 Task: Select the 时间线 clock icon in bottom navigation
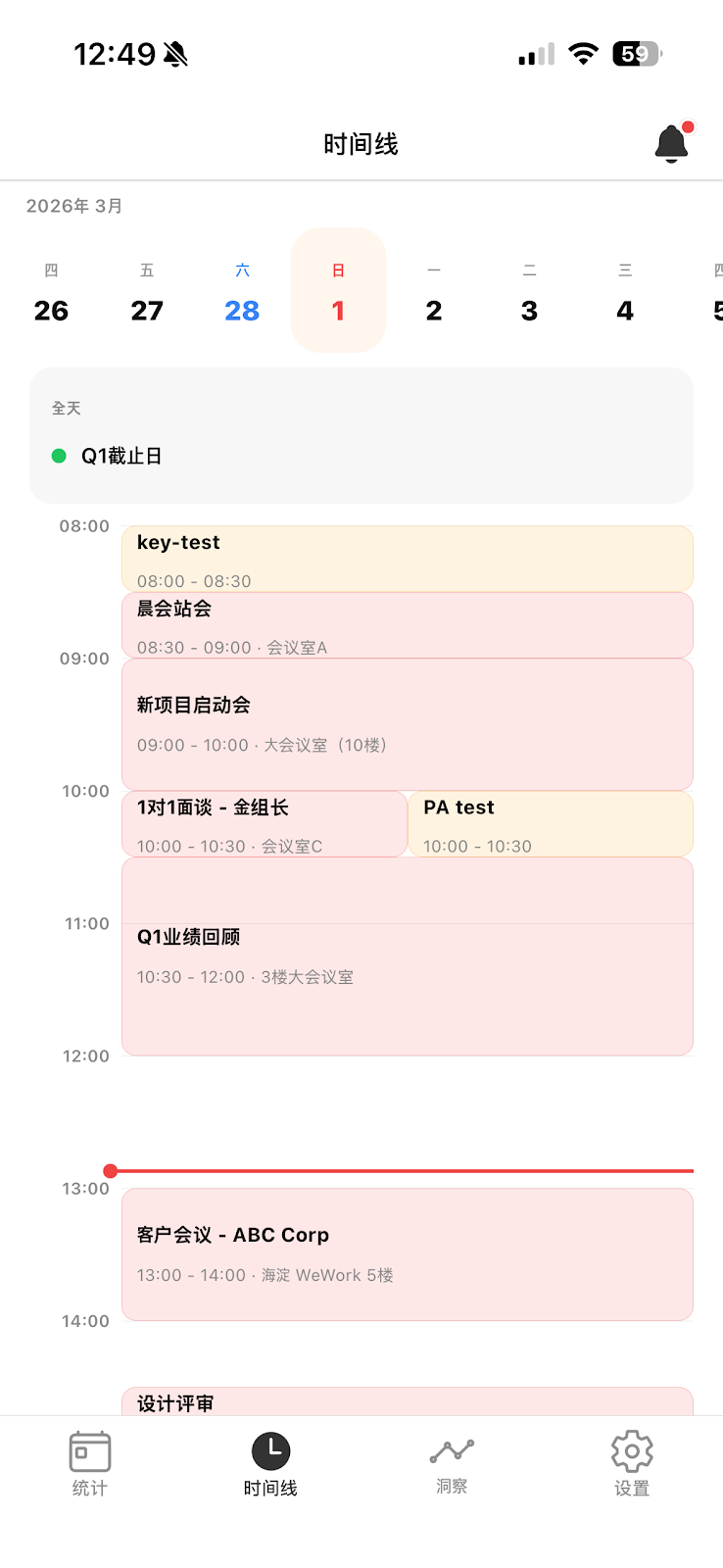click(270, 1450)
